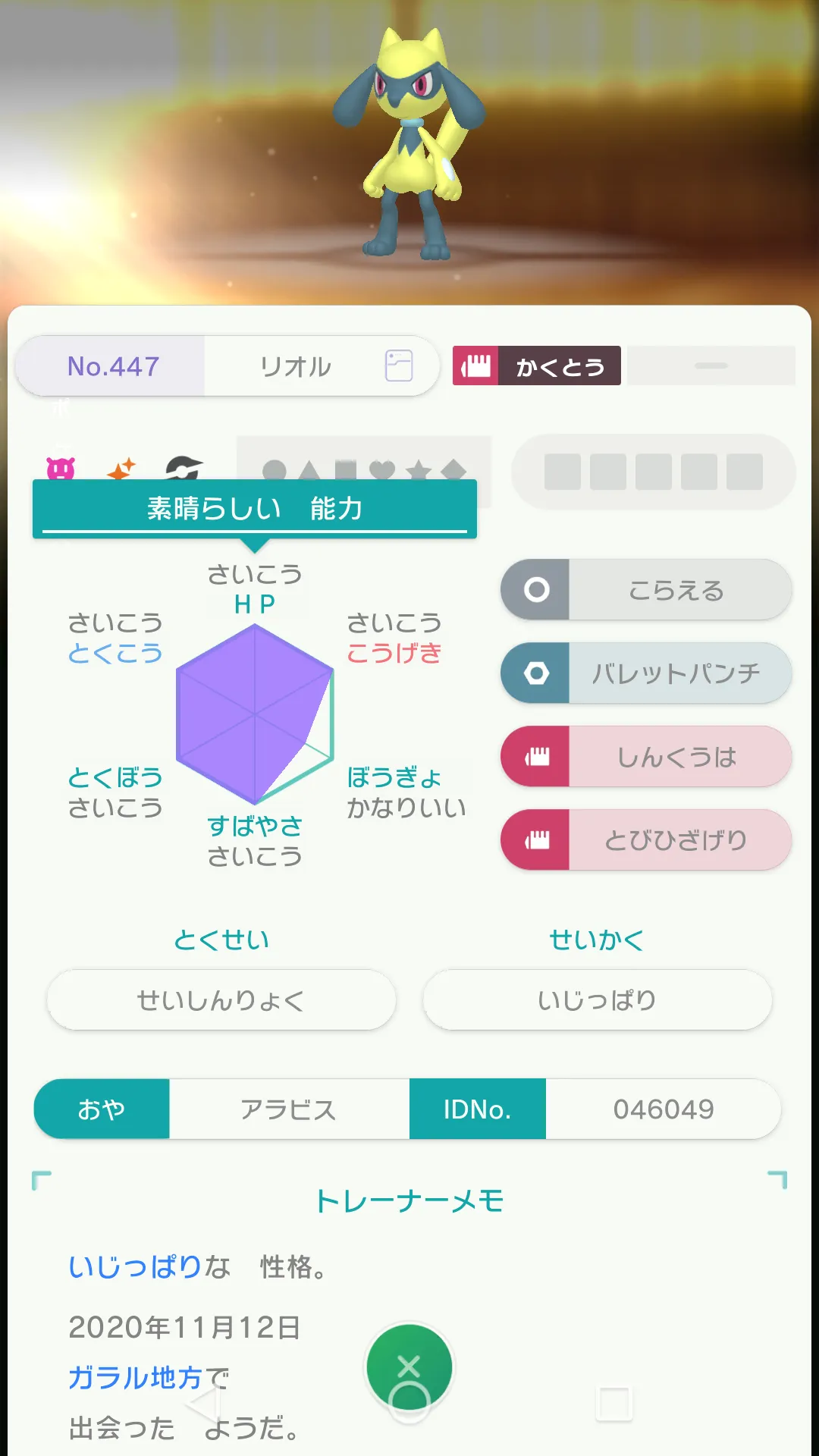The image size is (819, 1456).
Task: Tap the markings row of shapes
Action: pyautogui.click(x=364, y=470)
